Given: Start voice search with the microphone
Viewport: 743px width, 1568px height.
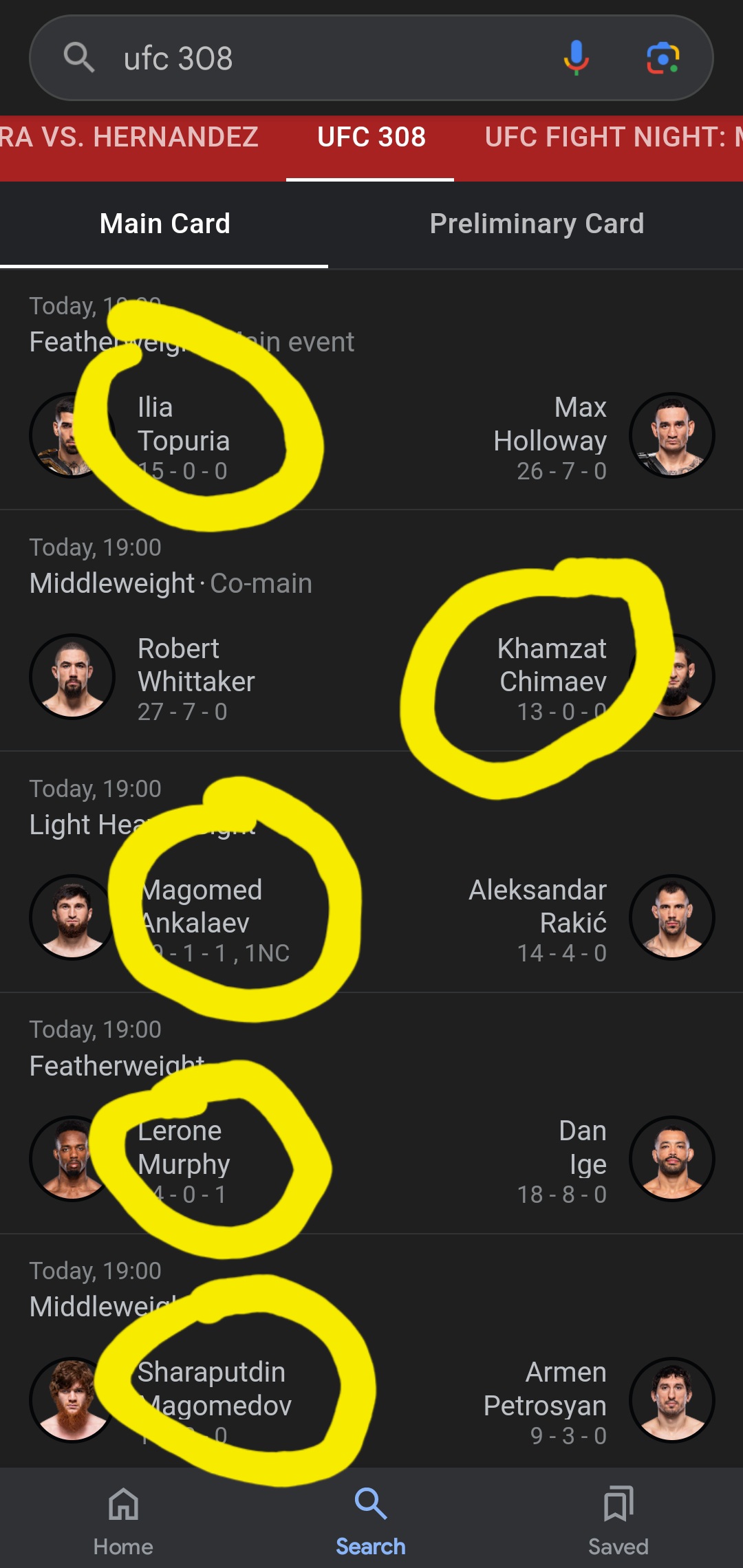Looking at the screenshot, I should (577, 58).
